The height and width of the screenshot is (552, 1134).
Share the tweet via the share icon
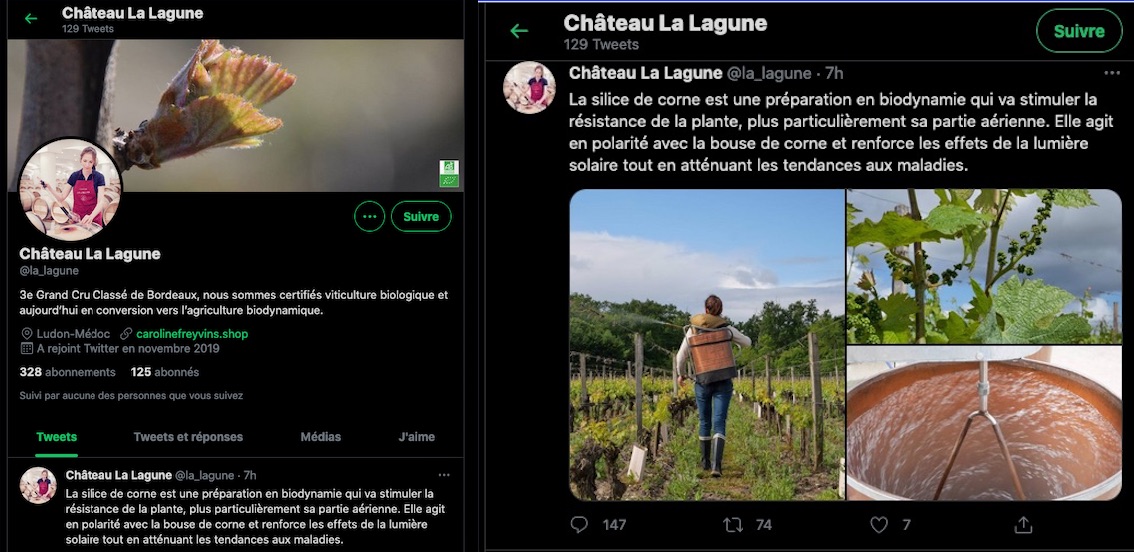[x=1023, y=525]
